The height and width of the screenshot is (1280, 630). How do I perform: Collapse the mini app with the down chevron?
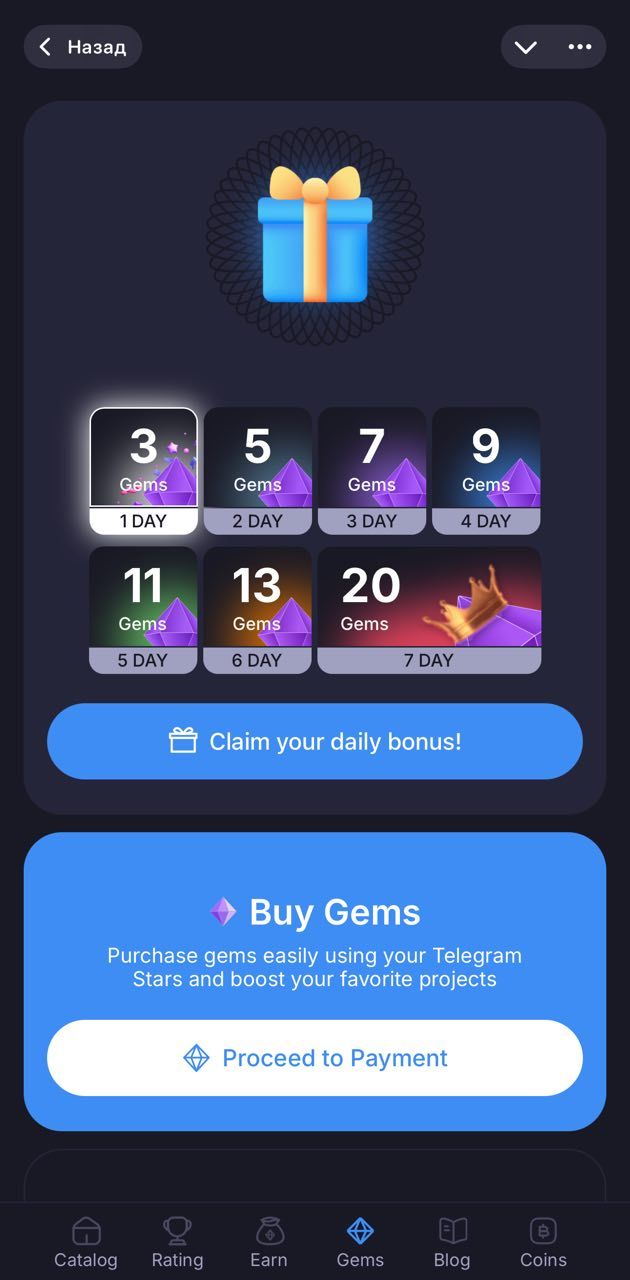[526, 47]
